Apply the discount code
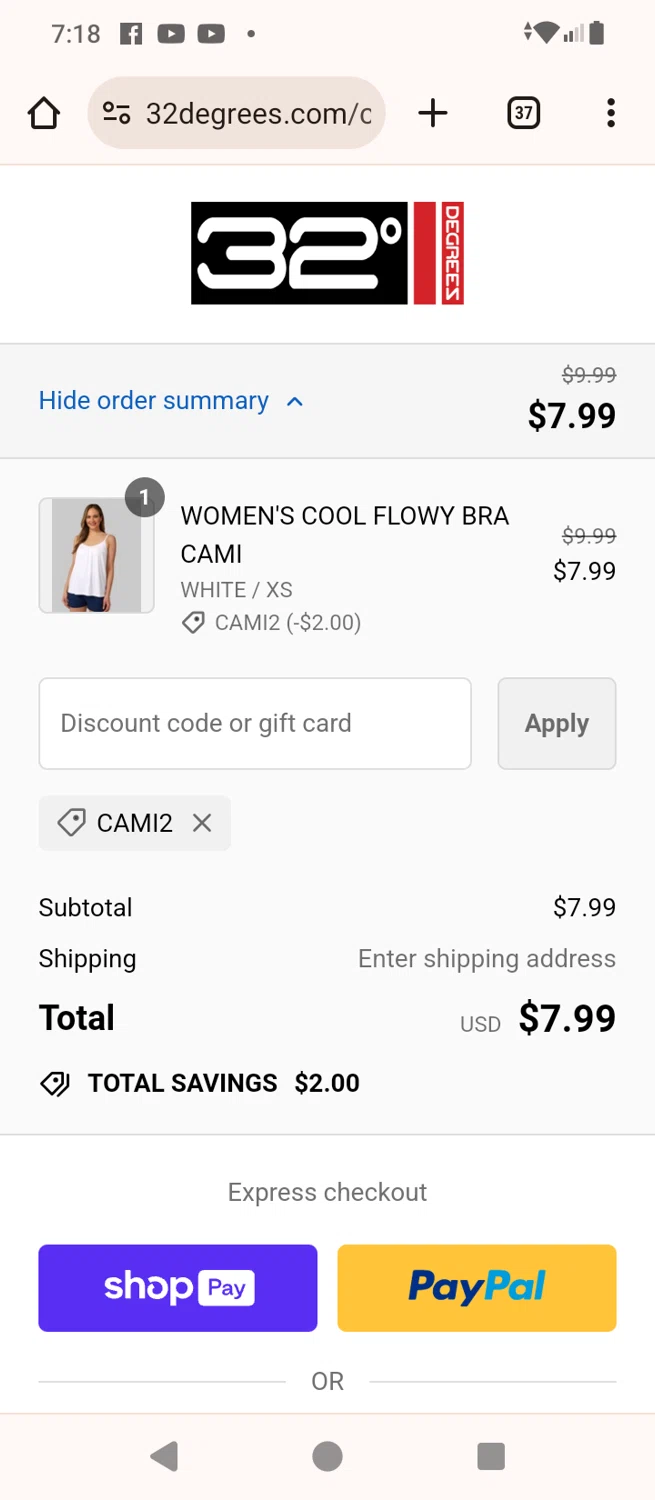Screen dimensions: 655x1500 [x=556, y=723]
